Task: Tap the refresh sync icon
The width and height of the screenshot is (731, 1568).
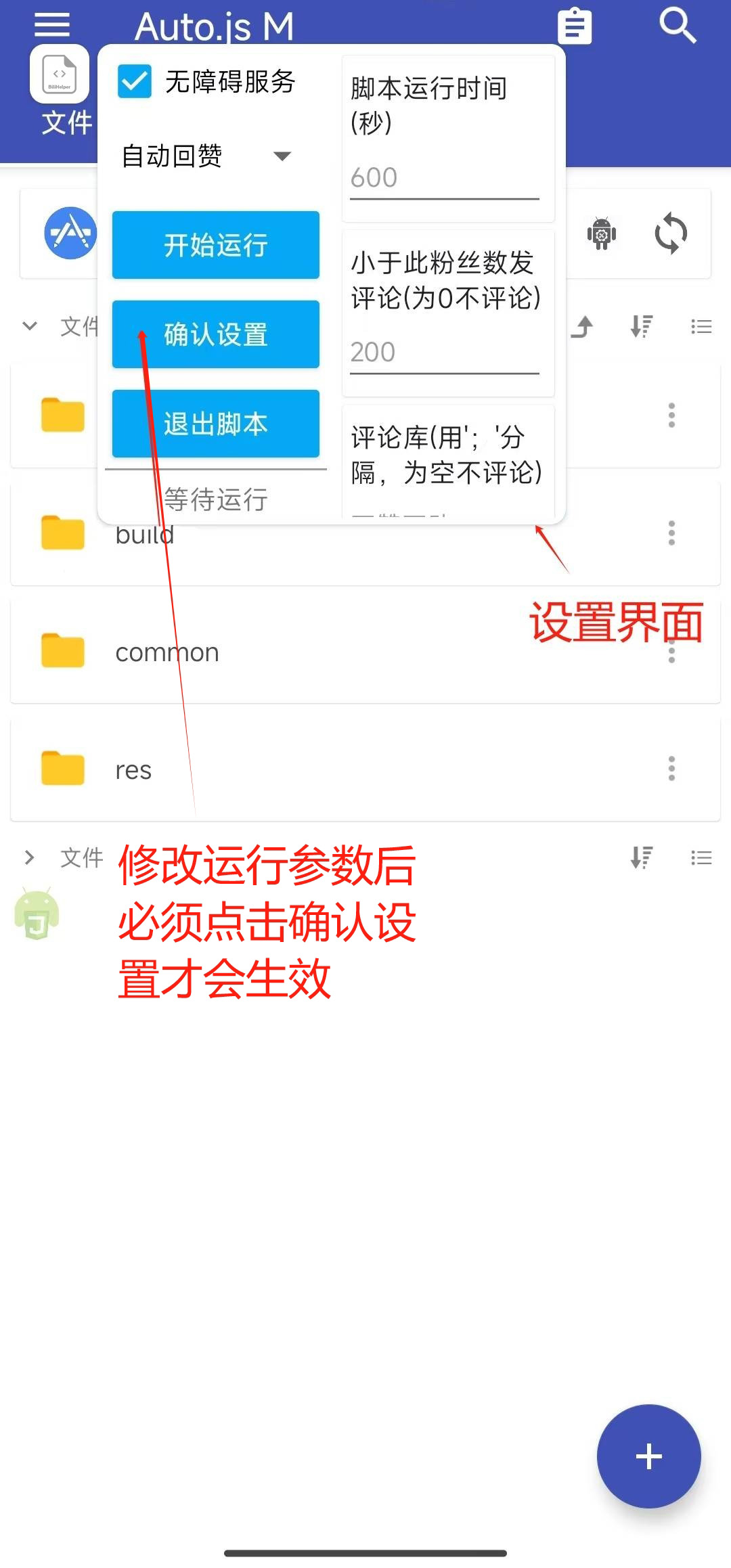Action: pyautogui.click(x=671, y=234)
